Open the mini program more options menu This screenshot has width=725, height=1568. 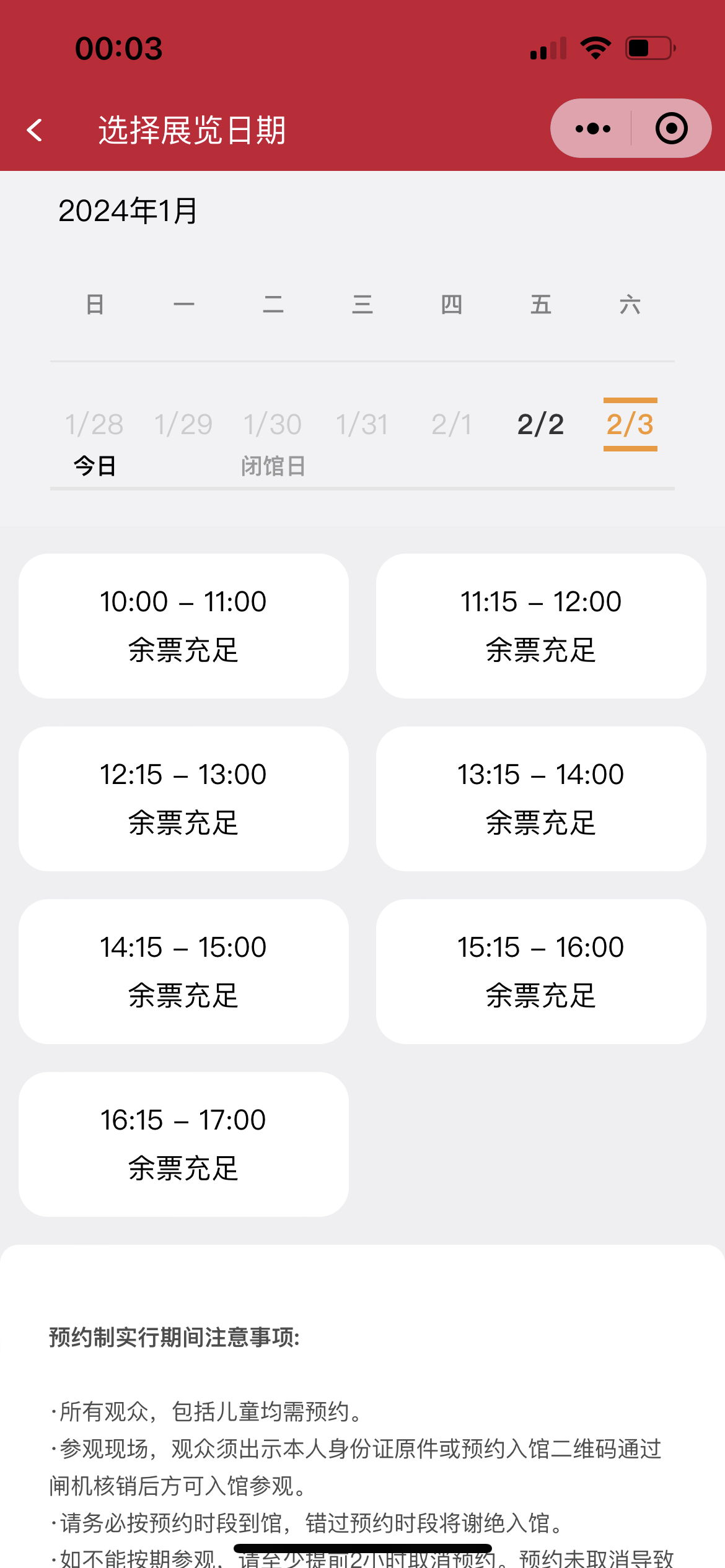(x=592, y=129)
